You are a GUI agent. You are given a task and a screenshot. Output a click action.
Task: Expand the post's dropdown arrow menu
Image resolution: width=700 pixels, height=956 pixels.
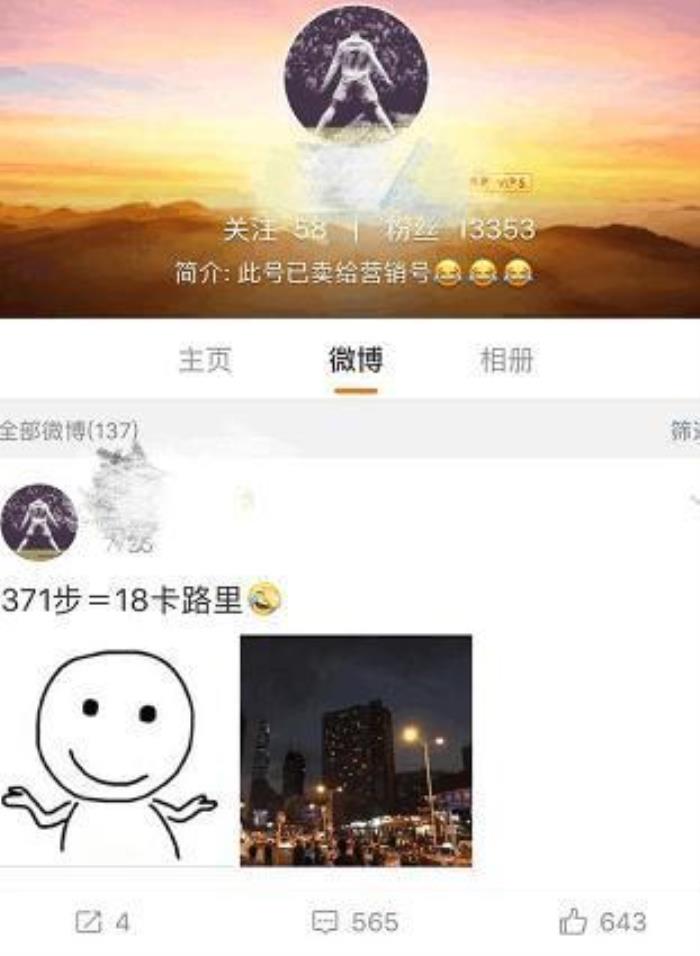(x=693, y=499)
